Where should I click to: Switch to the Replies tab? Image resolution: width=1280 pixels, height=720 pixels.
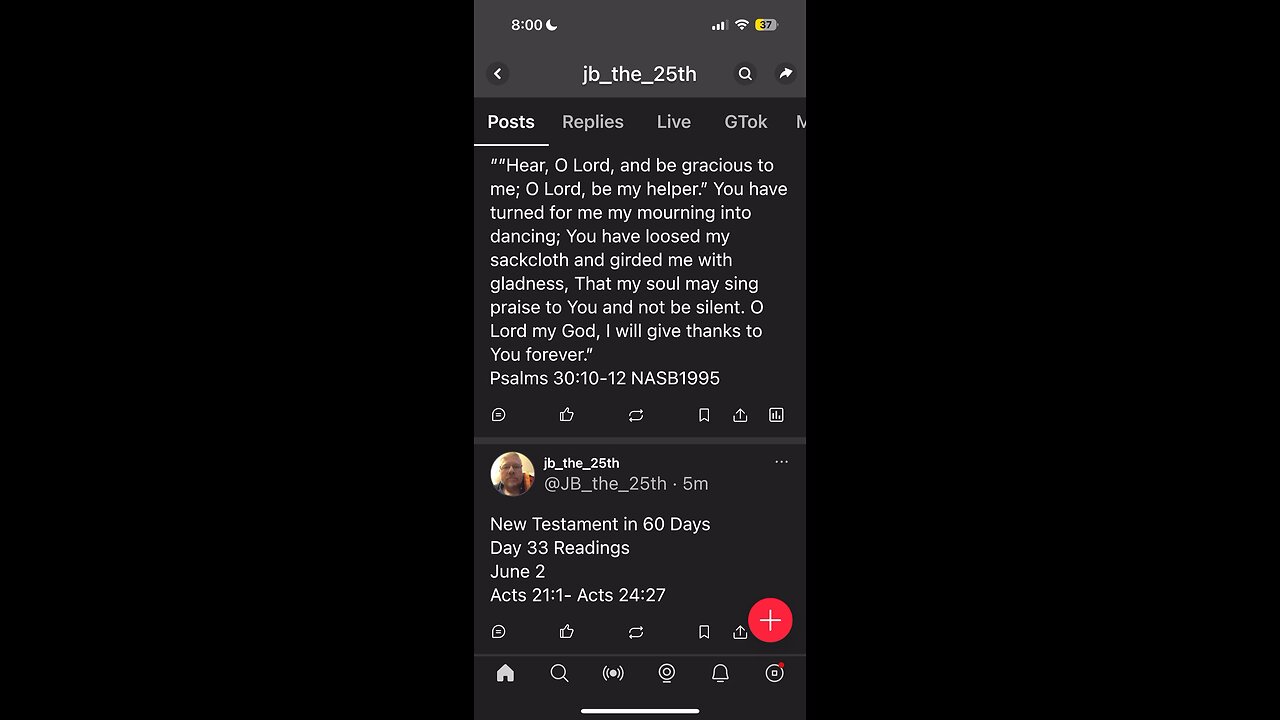[x=592, y=122]
